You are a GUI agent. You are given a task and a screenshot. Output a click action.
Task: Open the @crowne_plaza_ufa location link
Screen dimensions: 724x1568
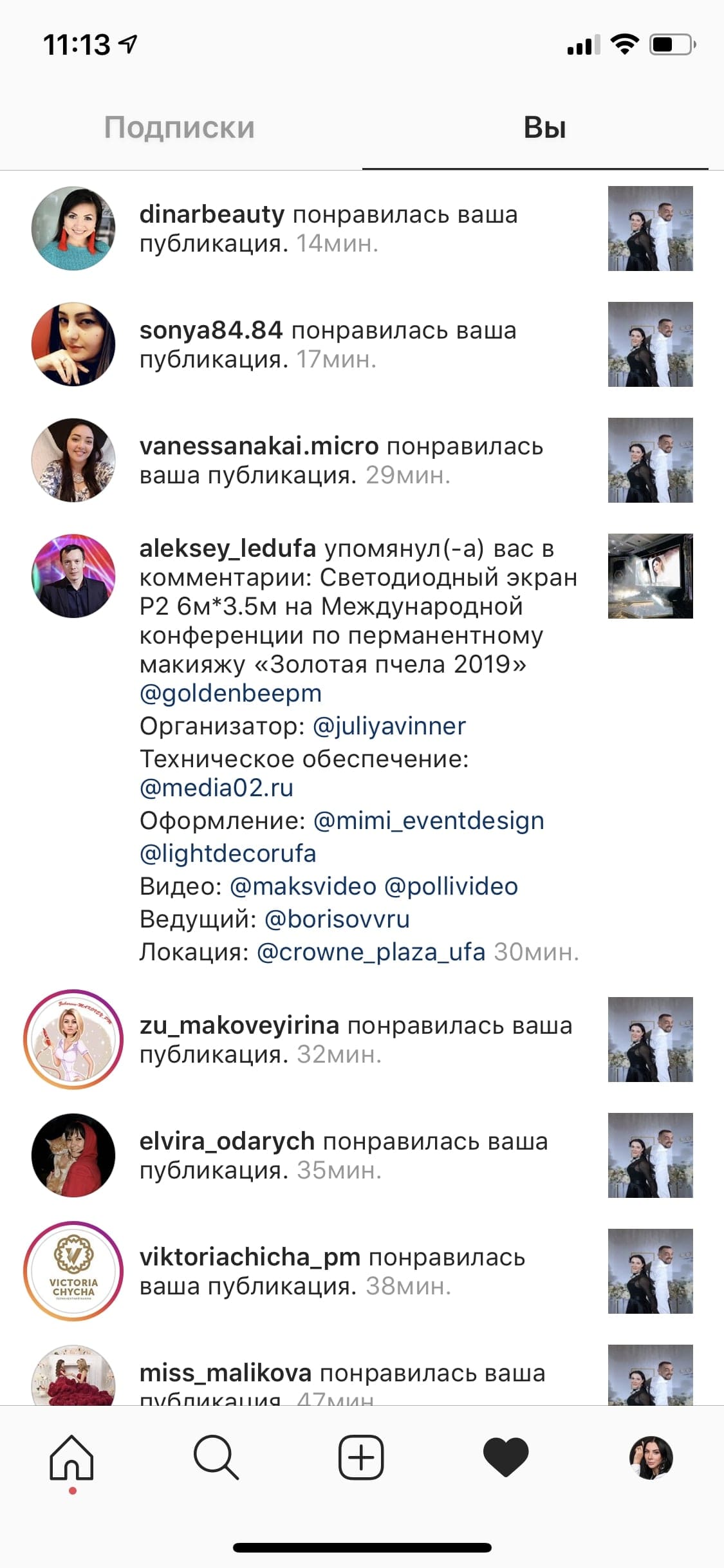[x=371, y=952]
